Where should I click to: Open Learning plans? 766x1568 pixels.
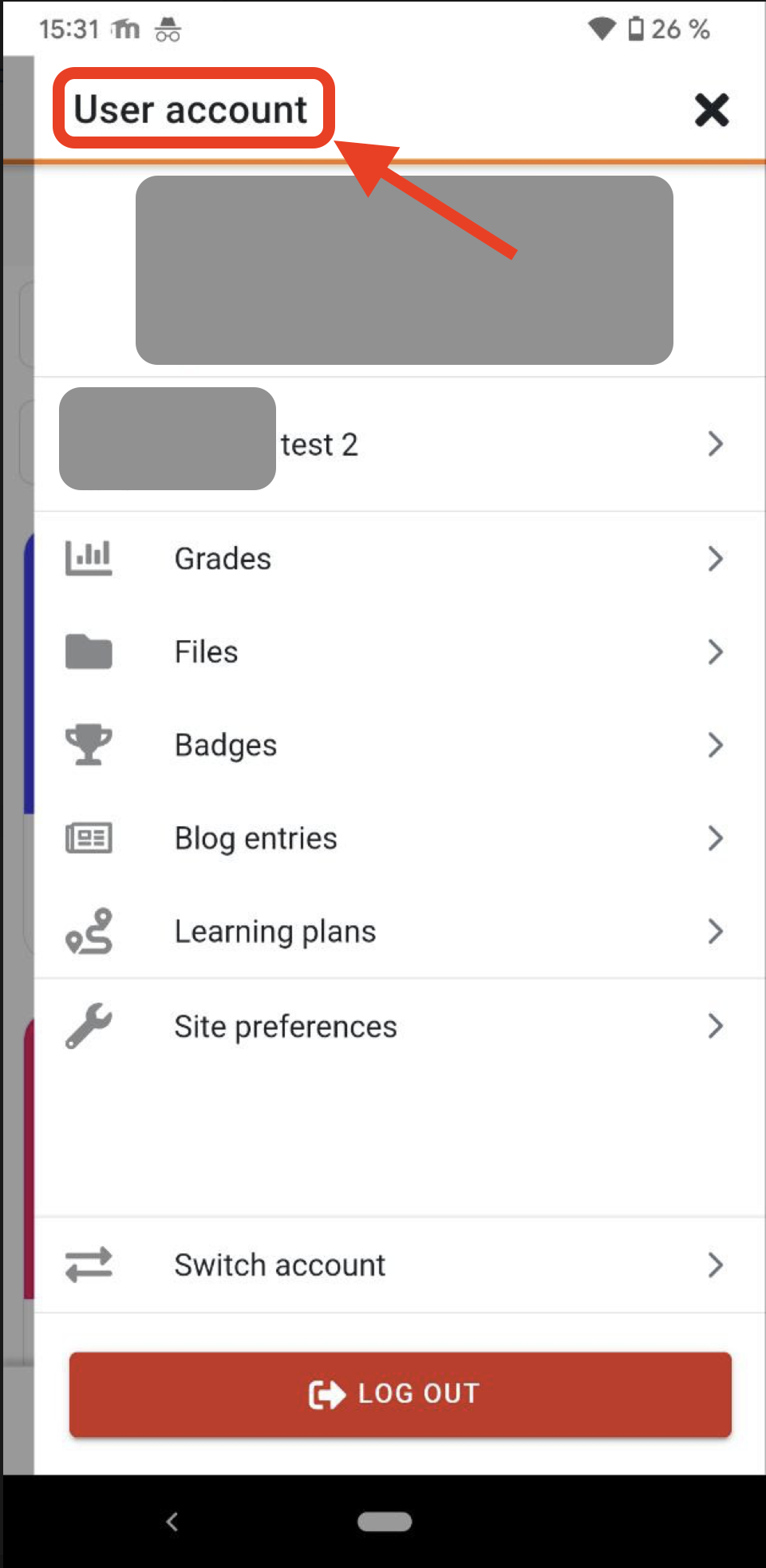(x=400, y=932)
